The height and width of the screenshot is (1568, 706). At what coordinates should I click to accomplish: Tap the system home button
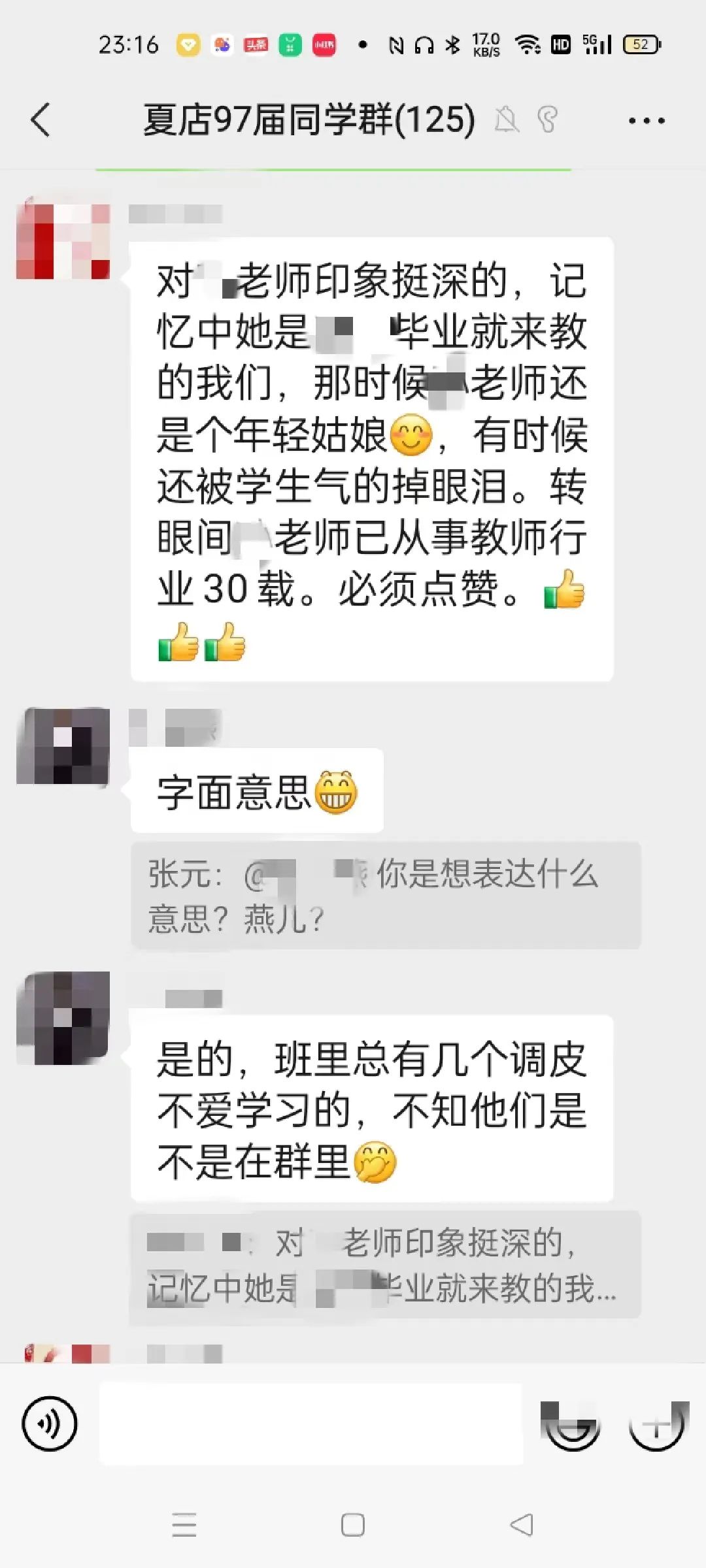click(353, 1526)
